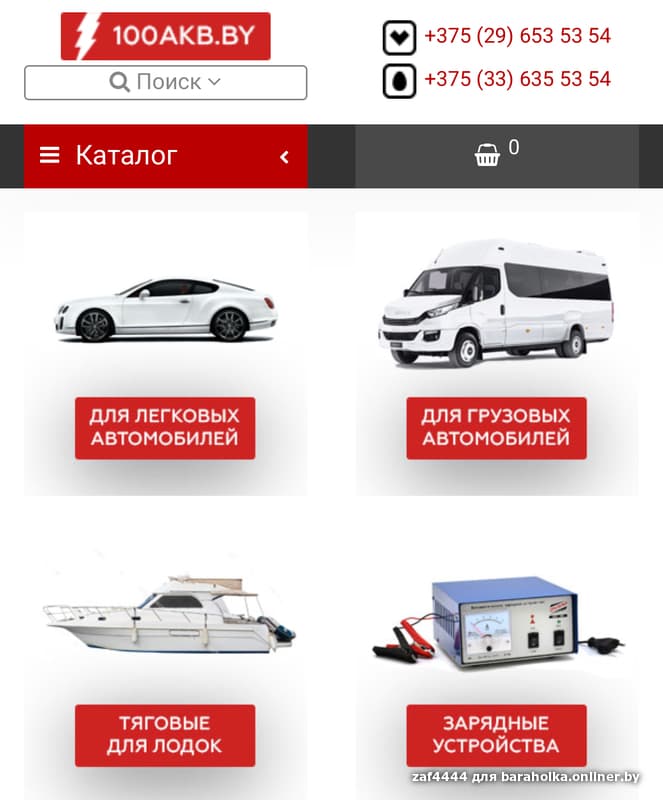This screenshot has width=663, height=800.
Task: Open the Для грузовых автомобилей category
Action: coord(496,428)
